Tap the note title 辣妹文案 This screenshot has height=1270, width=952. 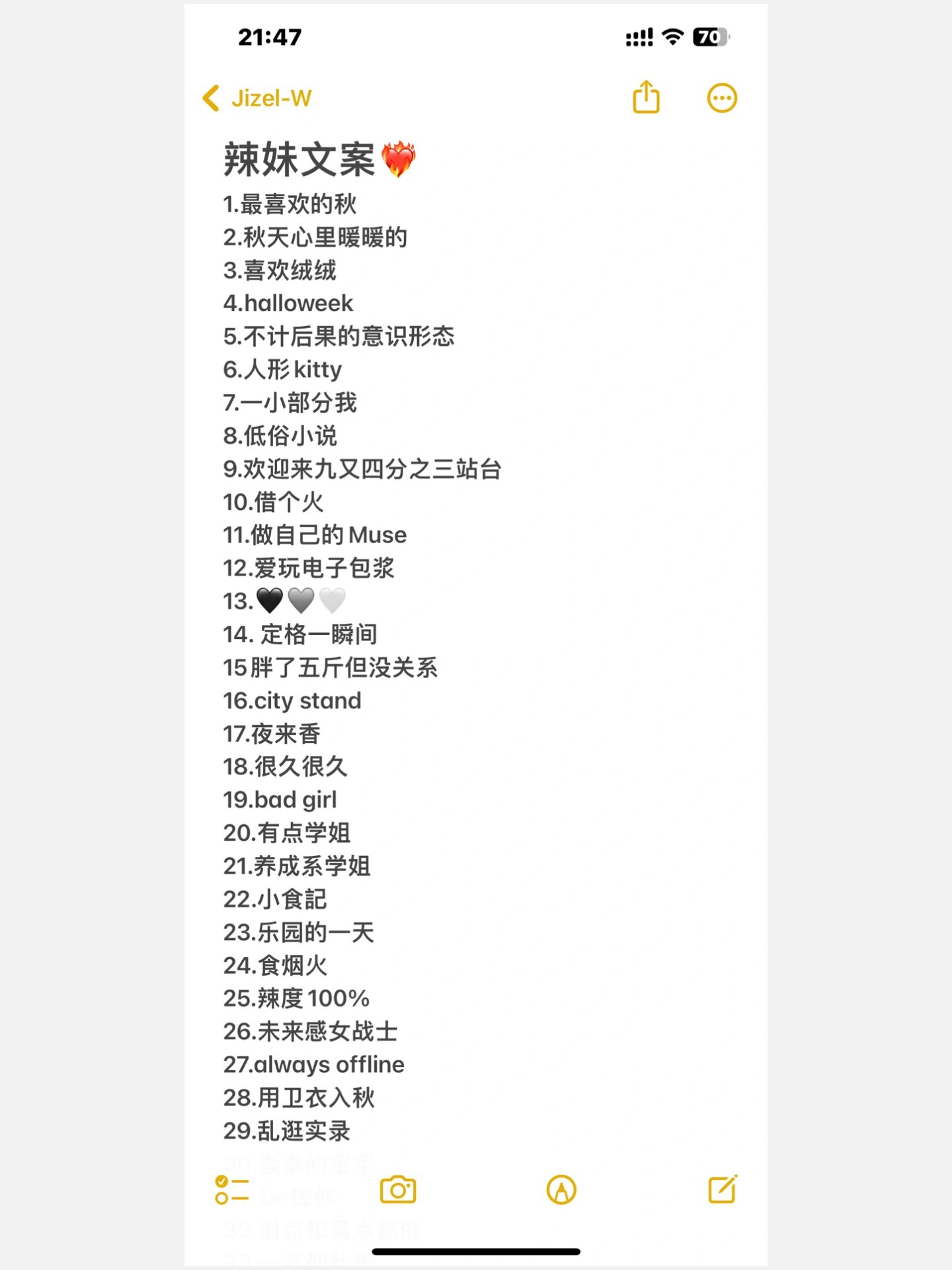(297, 159)
